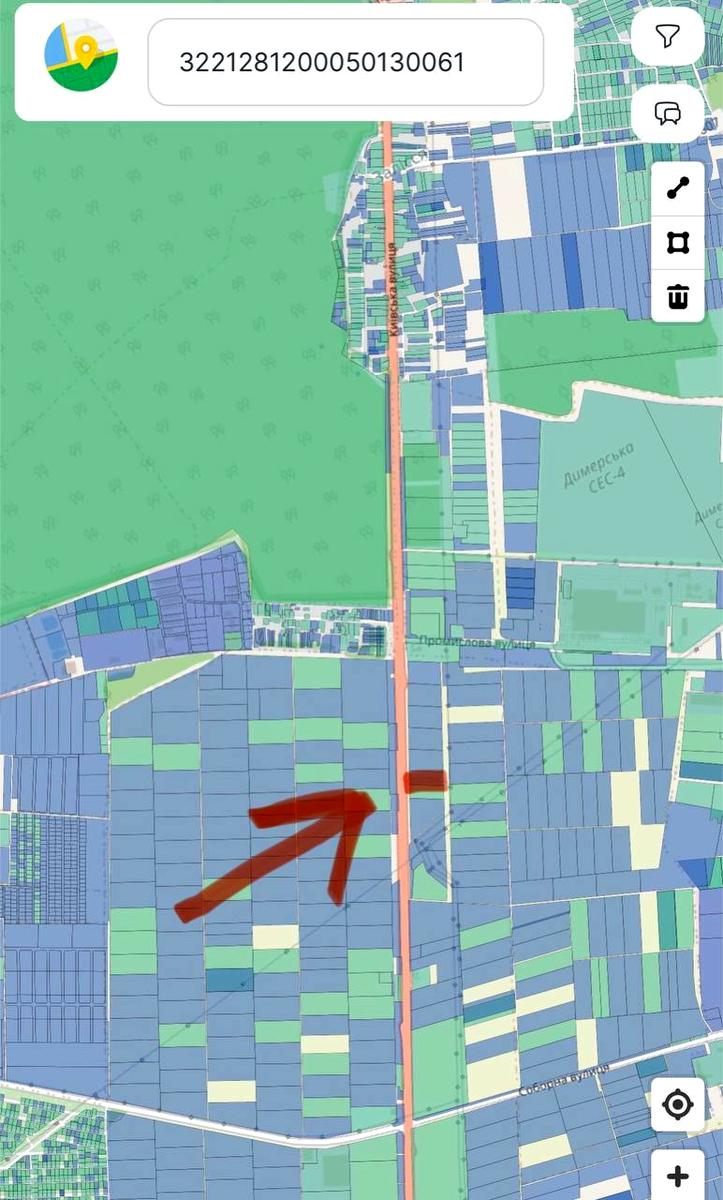The width and height of the screenshot is (723, 1200).
Task: Delete drawn measurements with trash icon
Action: (x=678, y=296)
